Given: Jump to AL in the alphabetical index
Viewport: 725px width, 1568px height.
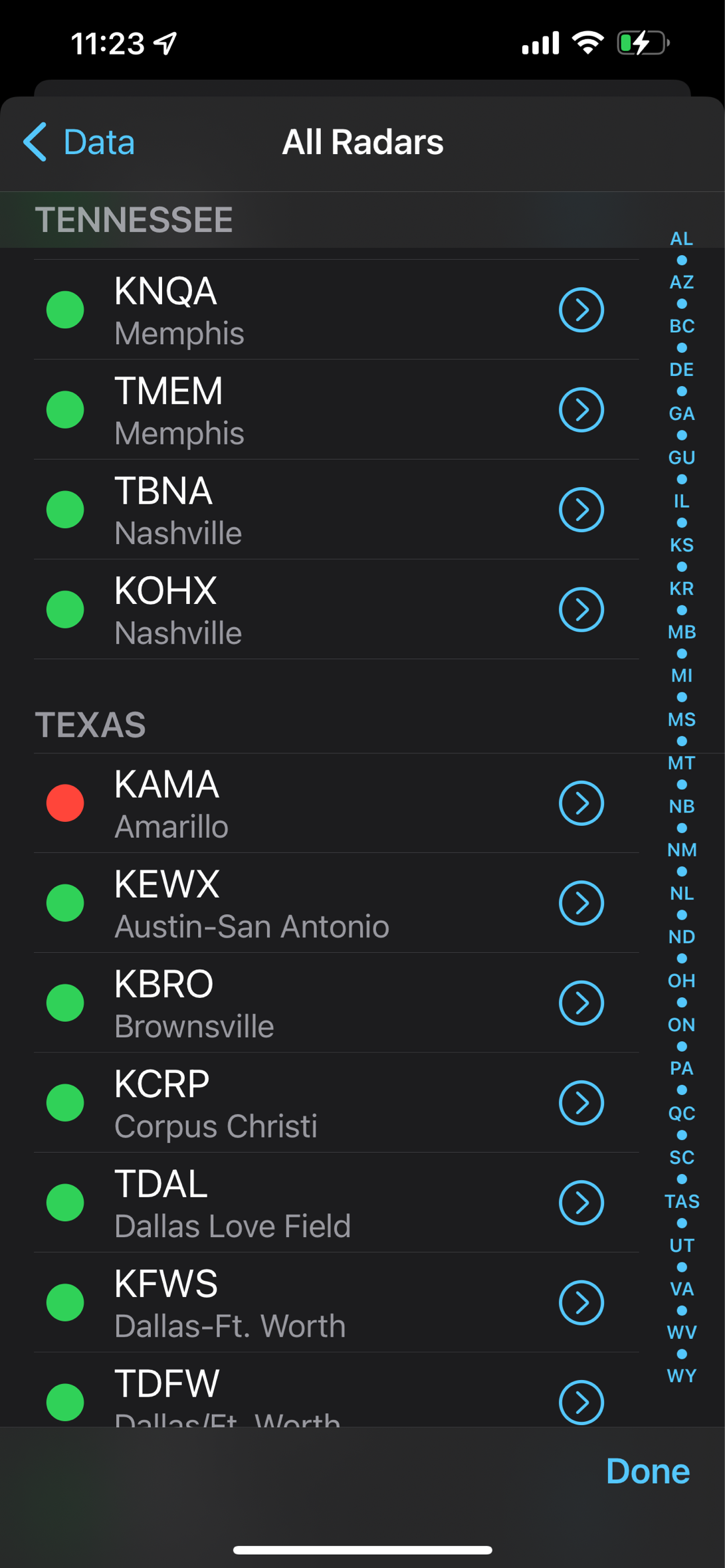Looking at the screenshot, I should [x=681, y=239].
